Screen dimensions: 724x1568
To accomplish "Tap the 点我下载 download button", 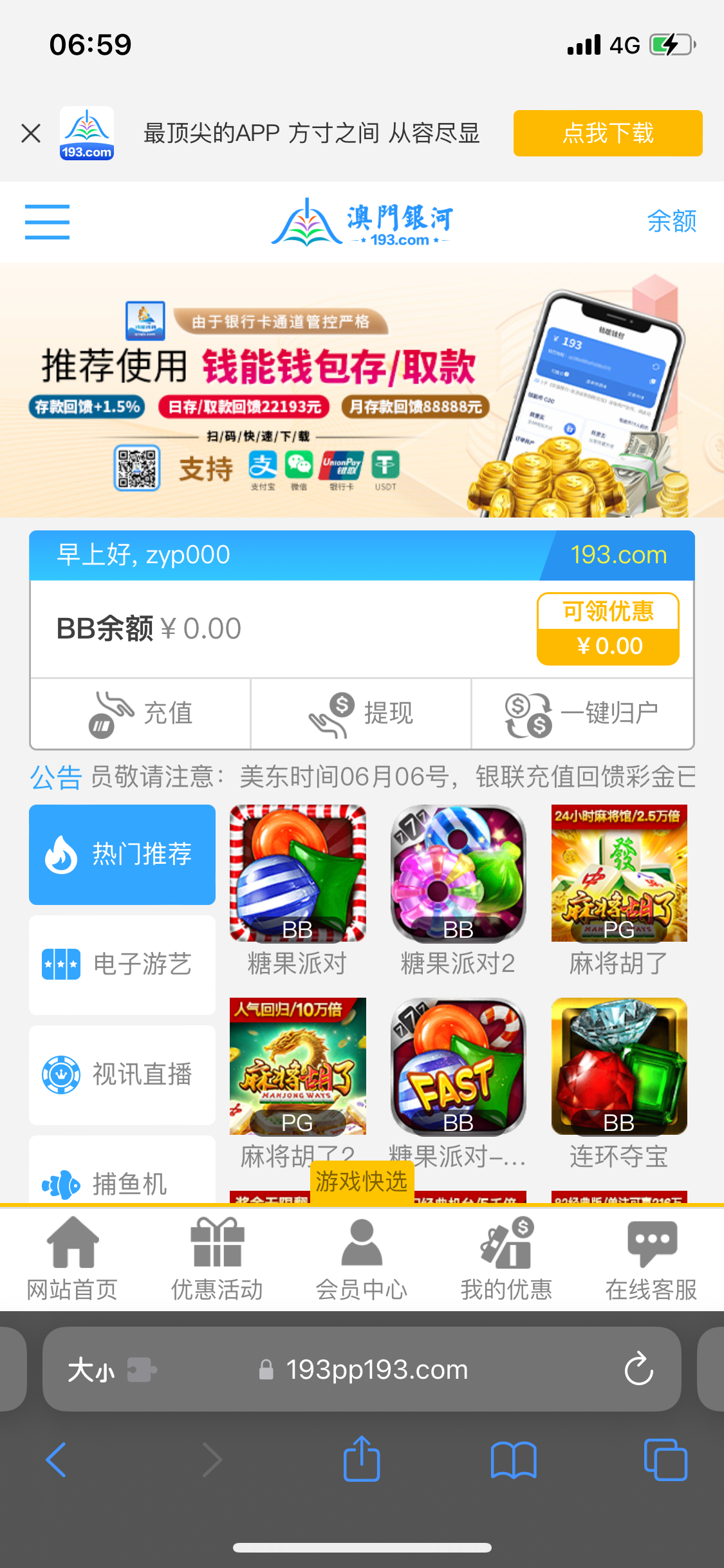I will pyautogui.click(x=608, y=133).
